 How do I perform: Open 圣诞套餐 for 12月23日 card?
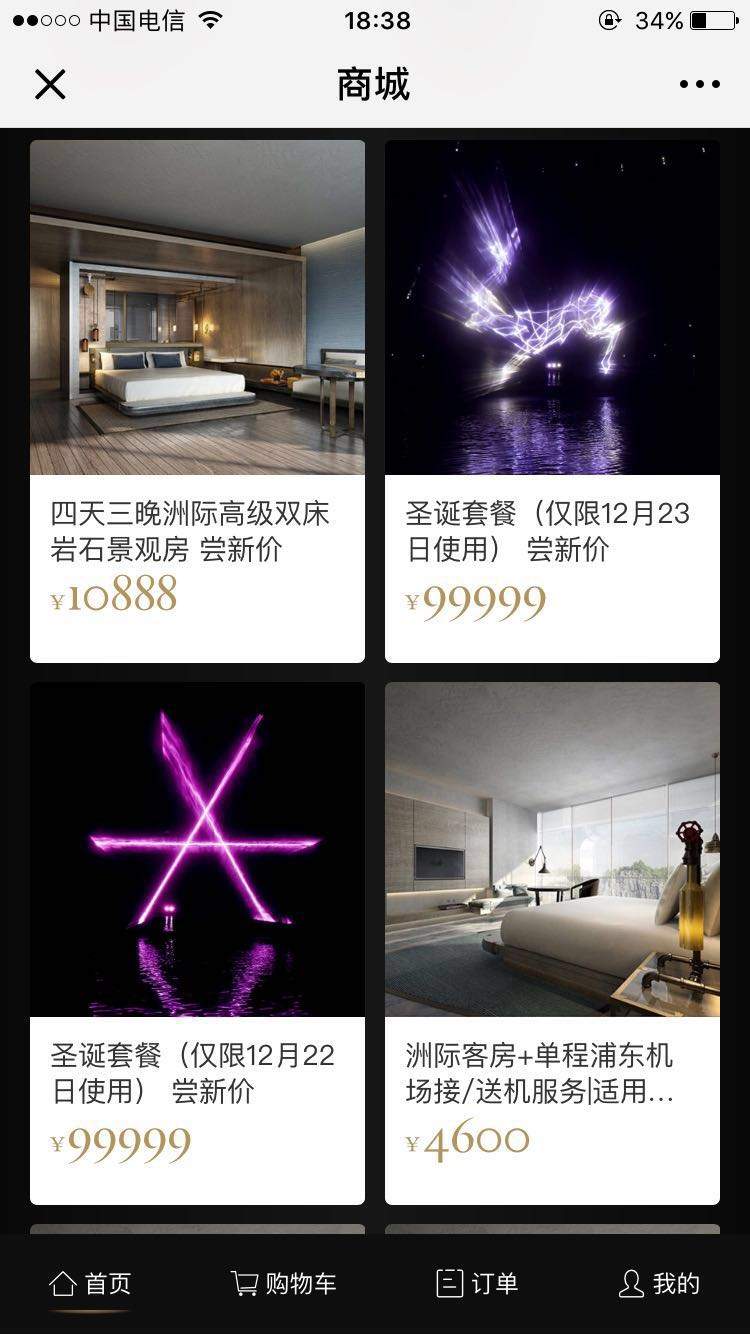[x=552, y=400]
